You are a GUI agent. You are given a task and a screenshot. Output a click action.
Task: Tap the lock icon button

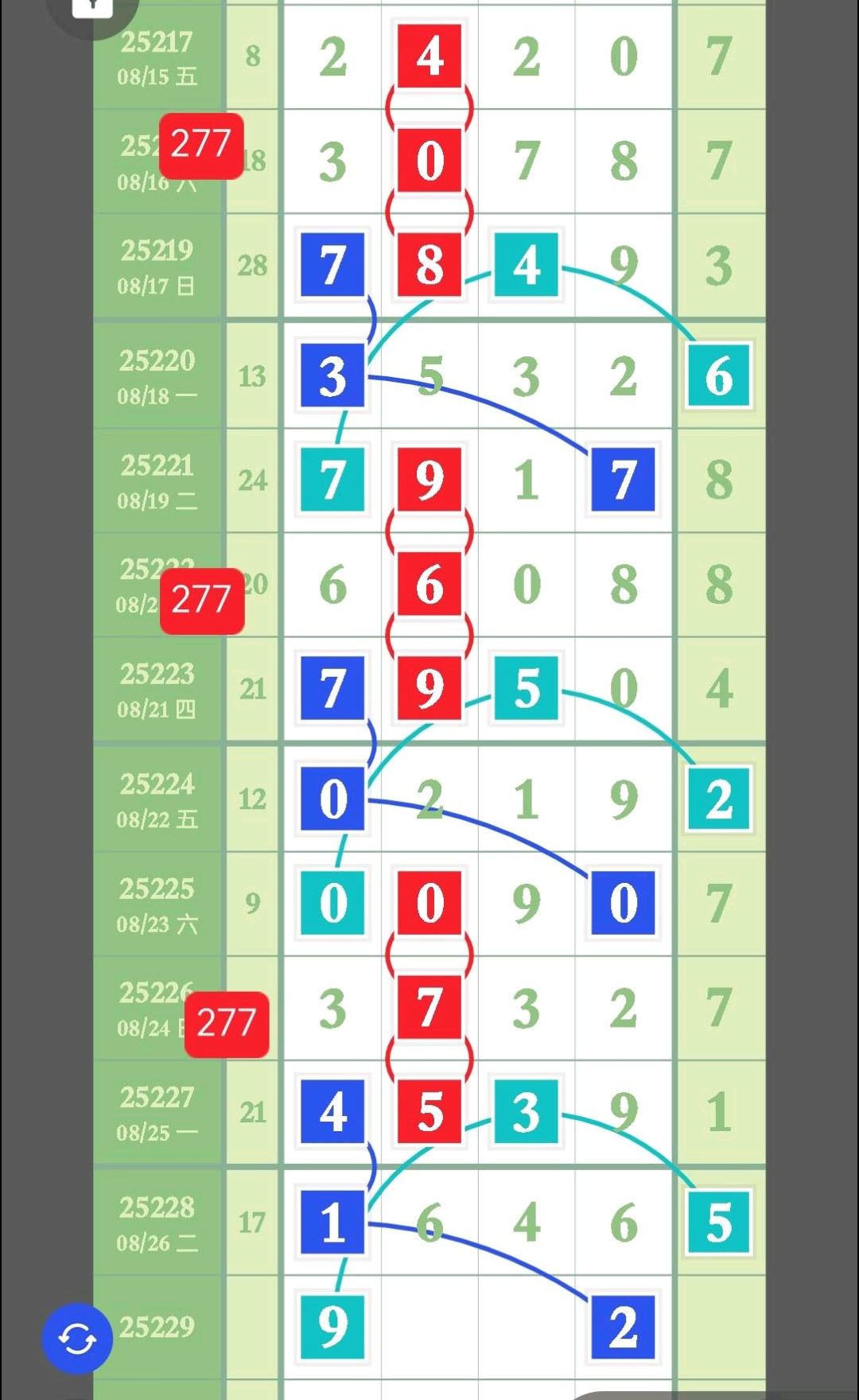point(92,8)
